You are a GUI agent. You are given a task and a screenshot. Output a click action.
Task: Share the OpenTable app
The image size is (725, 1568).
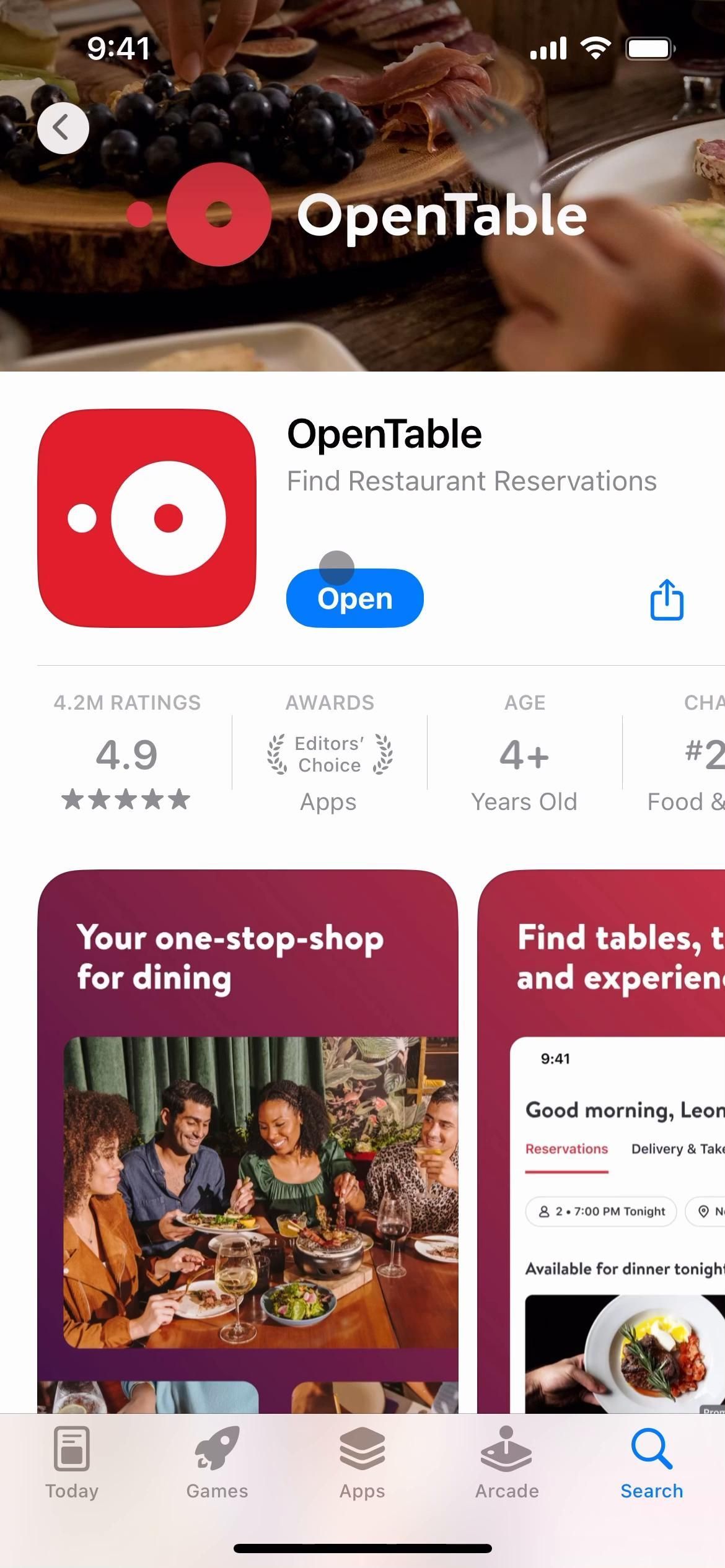(666, 599)
